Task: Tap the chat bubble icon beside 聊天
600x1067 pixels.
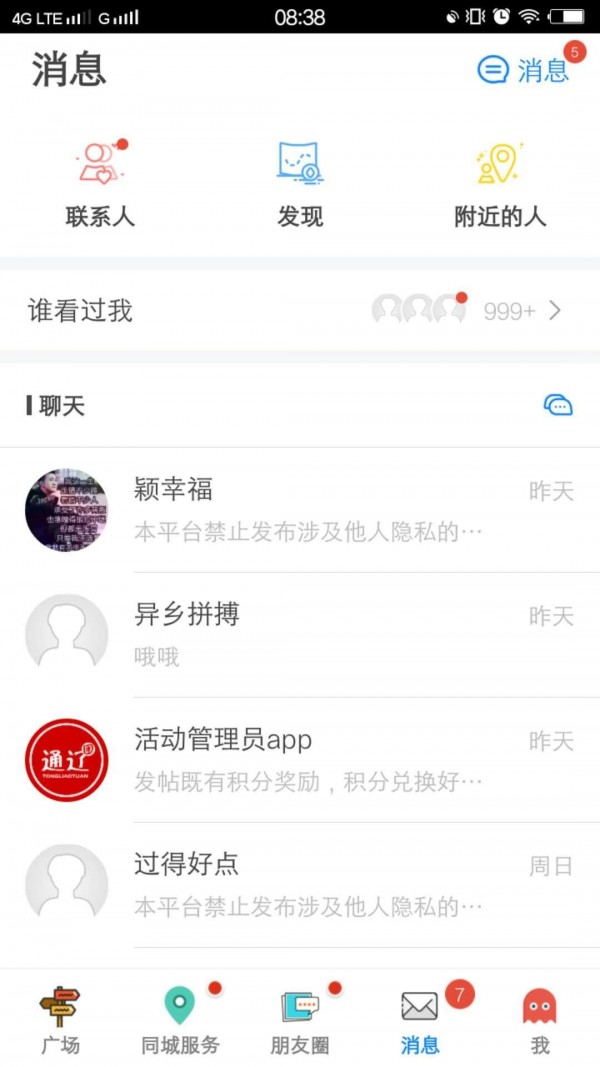Action: click(558, 405)
